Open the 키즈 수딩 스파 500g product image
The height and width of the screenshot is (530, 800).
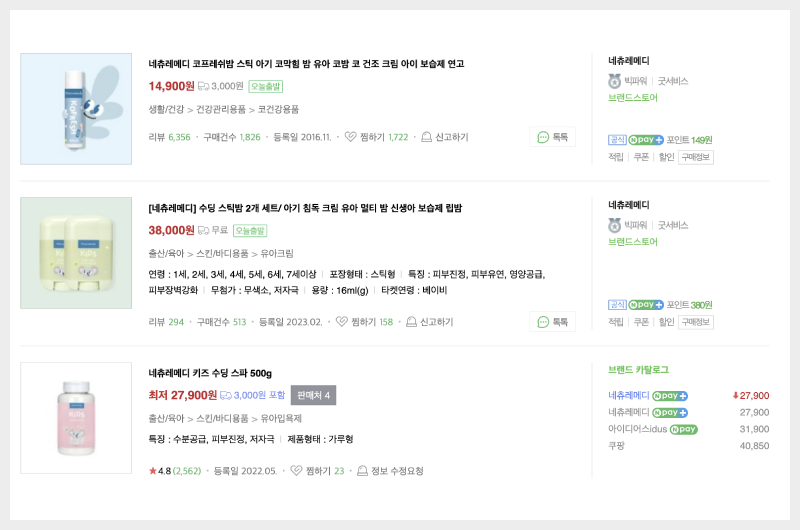(76, 417)
